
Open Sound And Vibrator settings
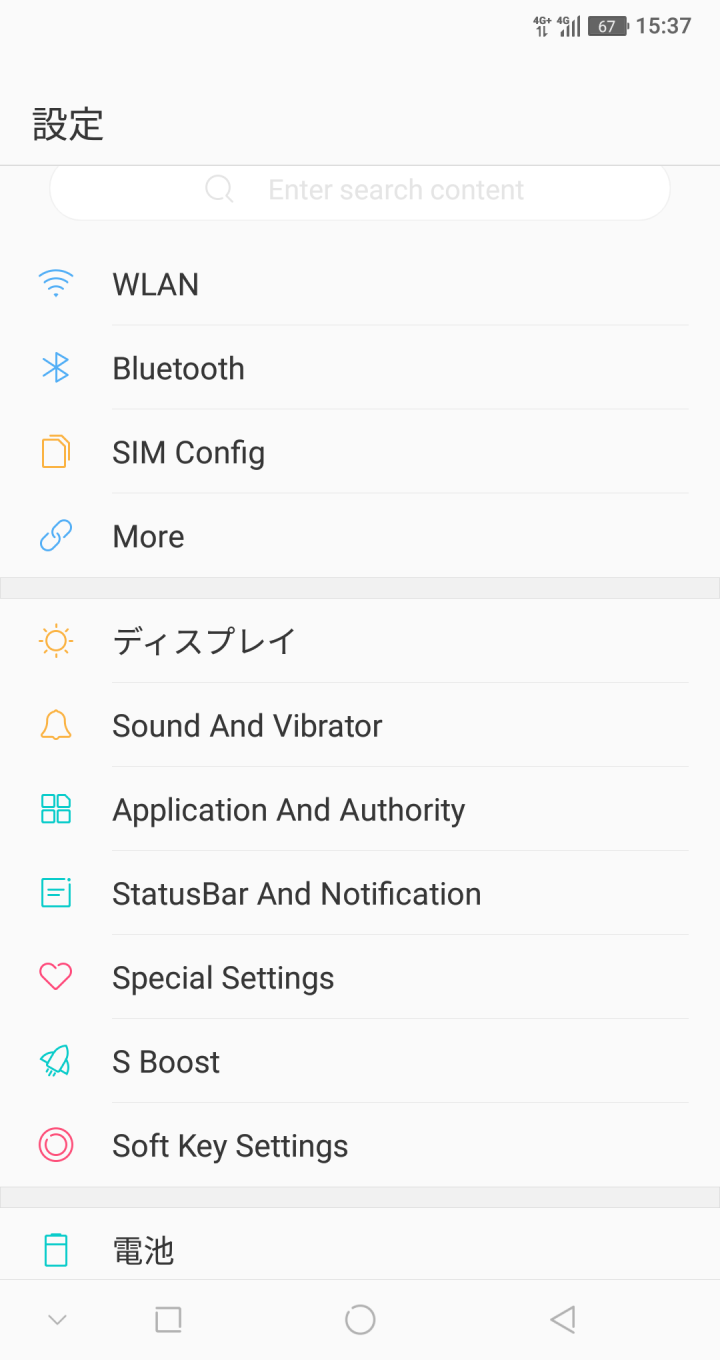(x=360, y=725)
